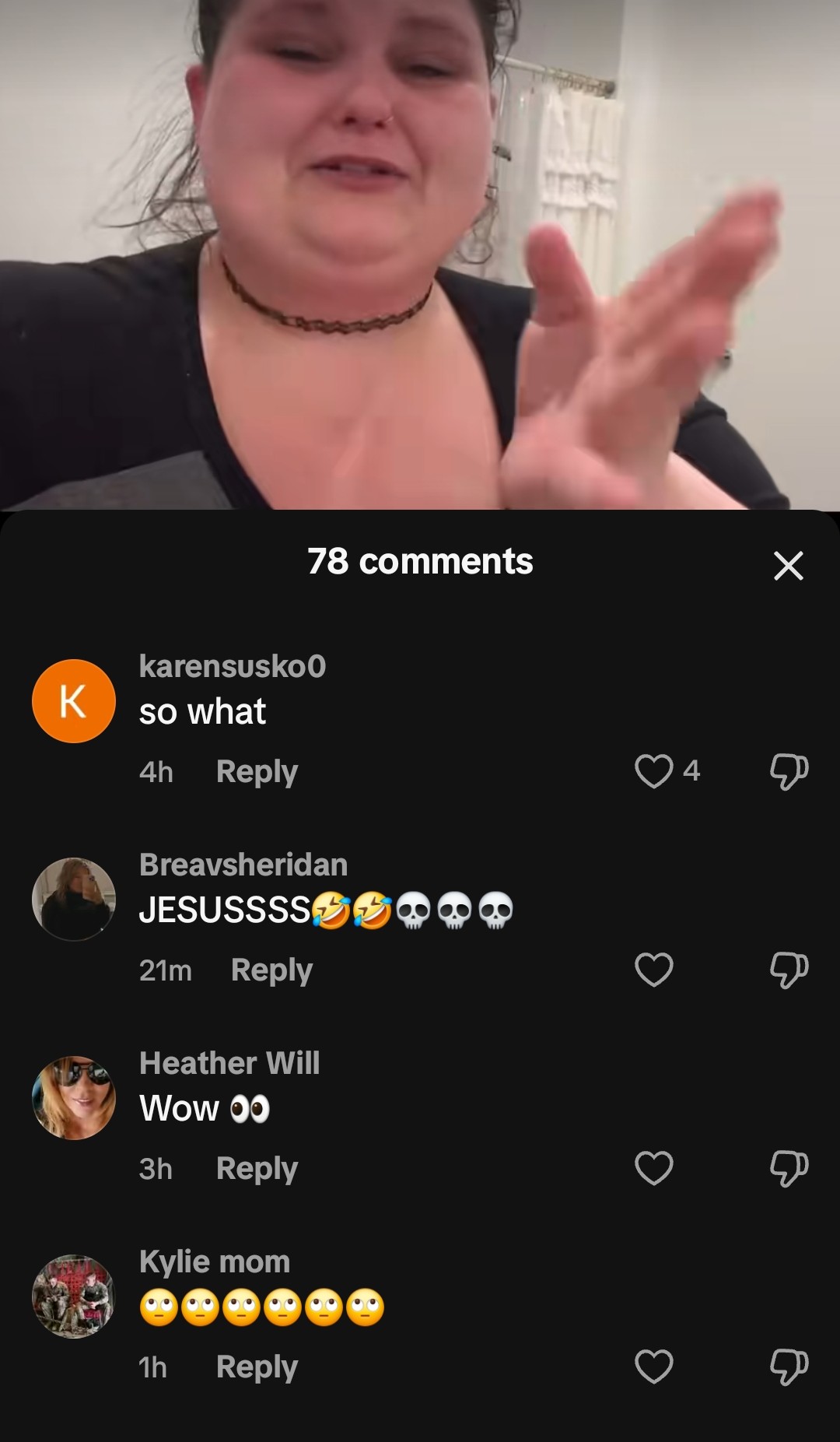Open Heather Will's profile photo
The width and height of the screenshot is (840, 1442).
[74, 1098]
